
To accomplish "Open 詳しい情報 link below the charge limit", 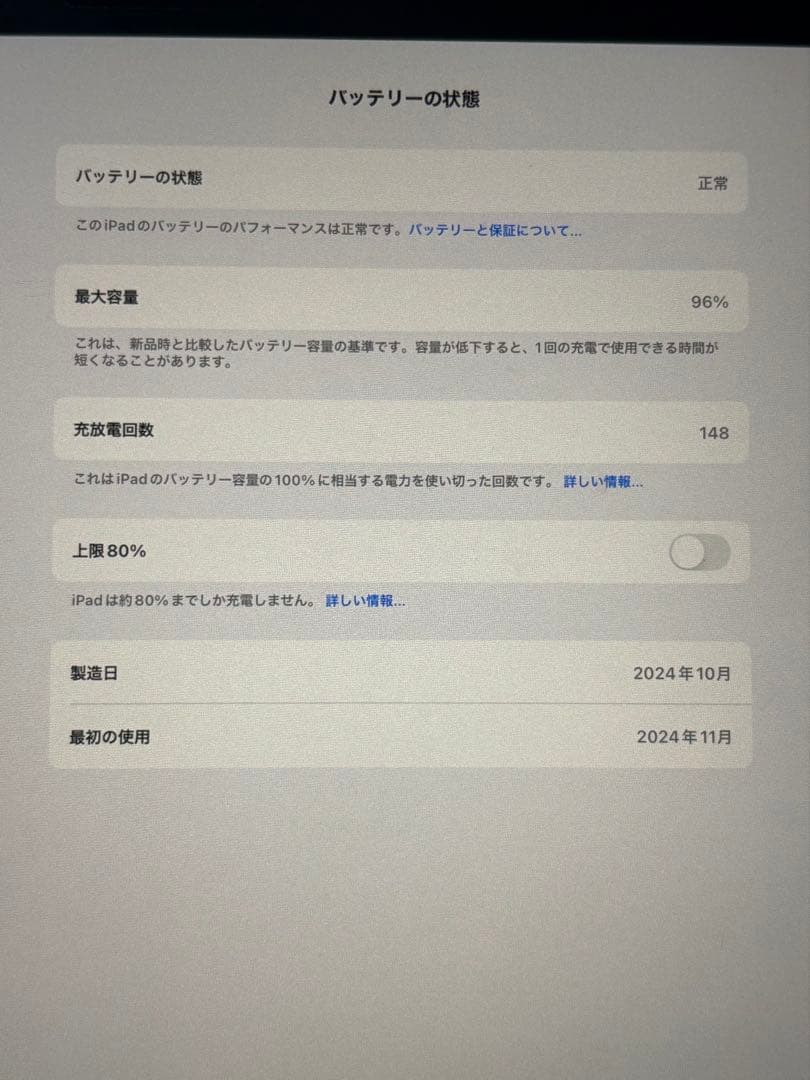I will pos(366,600).
